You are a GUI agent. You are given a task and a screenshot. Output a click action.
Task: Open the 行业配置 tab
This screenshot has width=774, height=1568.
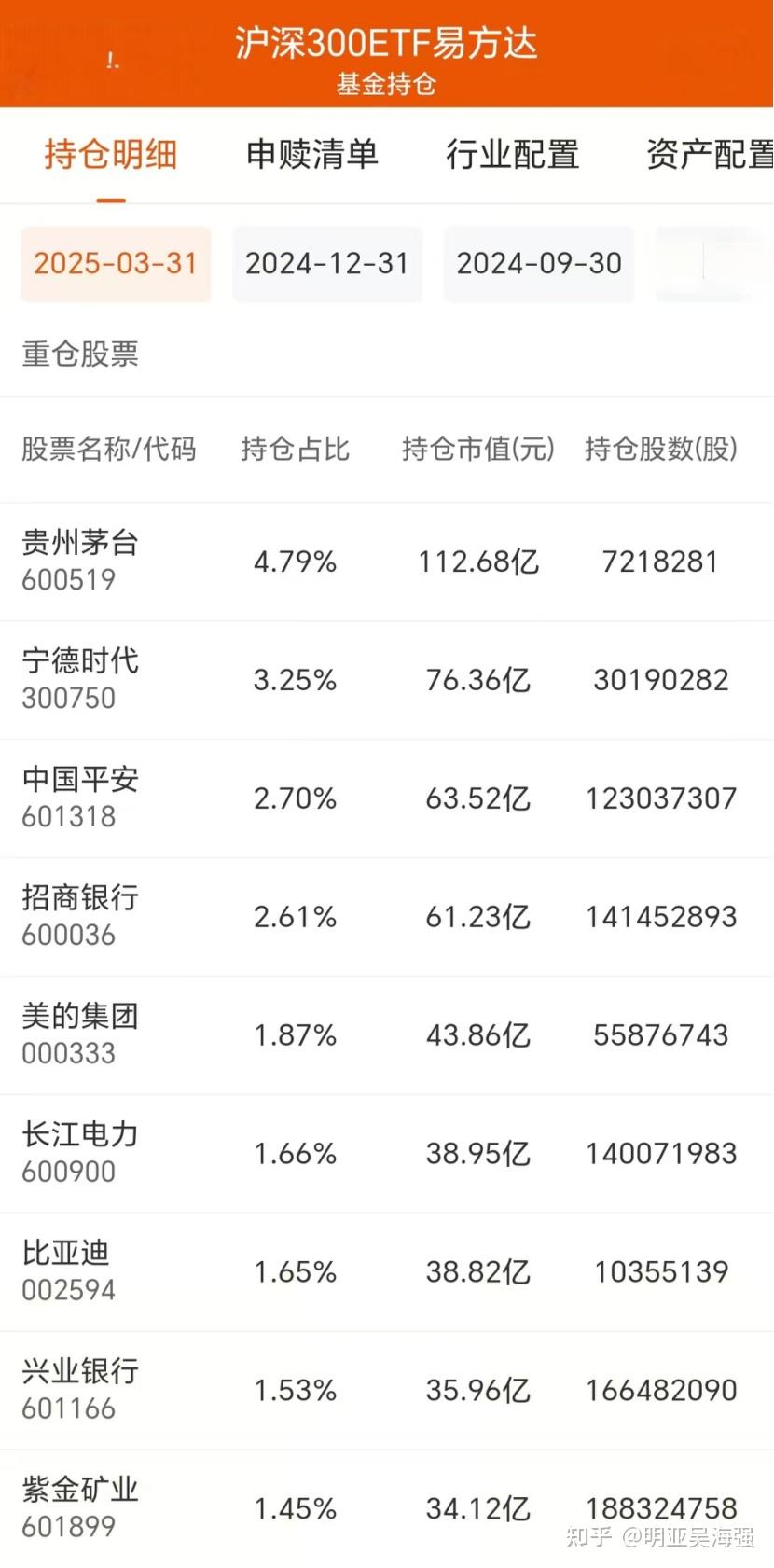click(513, 155)
